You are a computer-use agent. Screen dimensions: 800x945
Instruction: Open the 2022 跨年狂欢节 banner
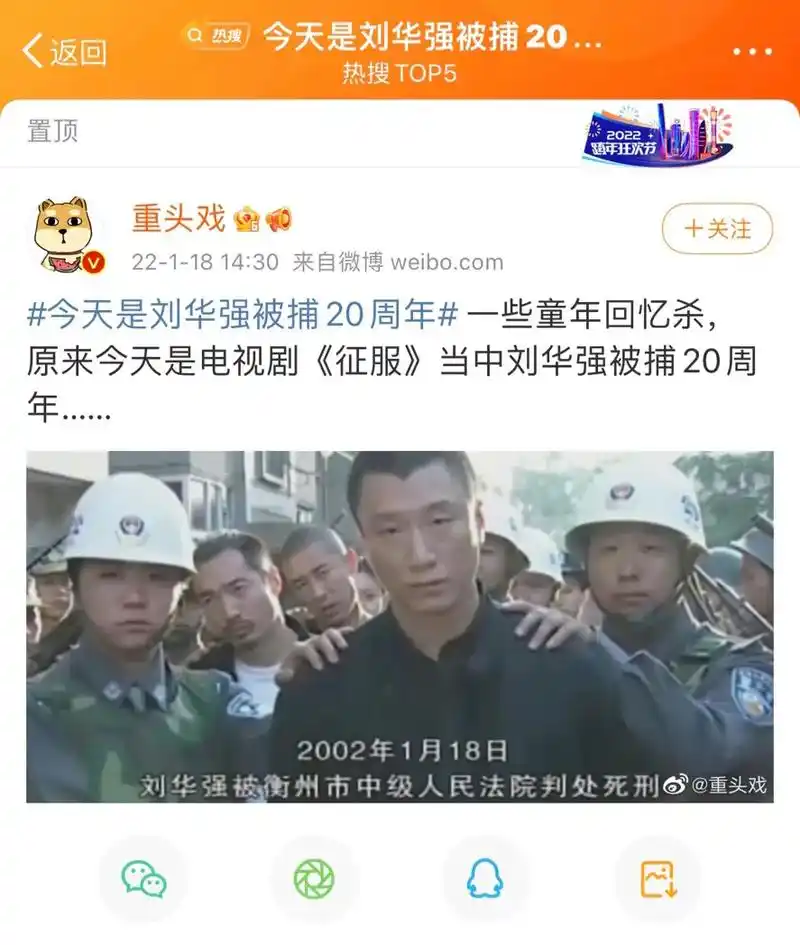click(x=658, y=134)
